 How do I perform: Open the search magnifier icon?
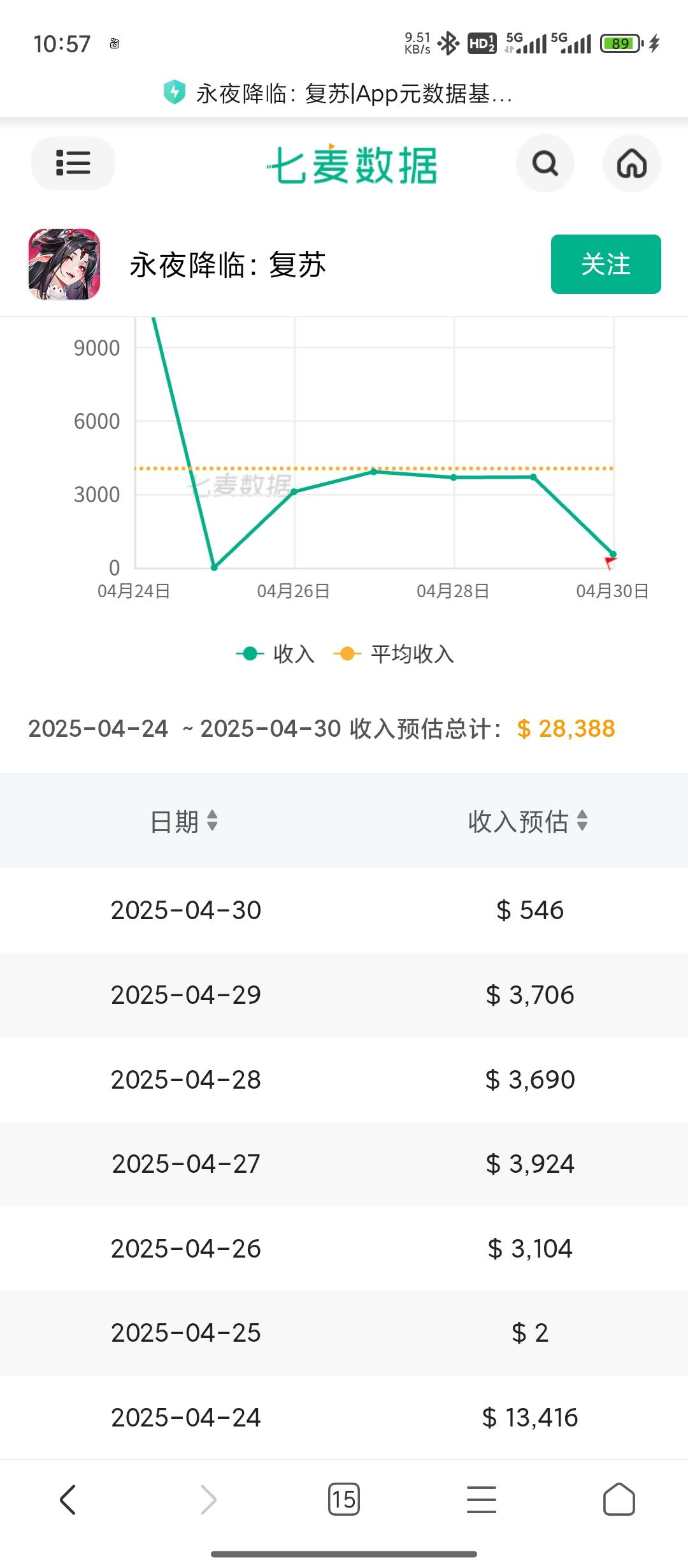pyautogui.click(x=545, y=163)
